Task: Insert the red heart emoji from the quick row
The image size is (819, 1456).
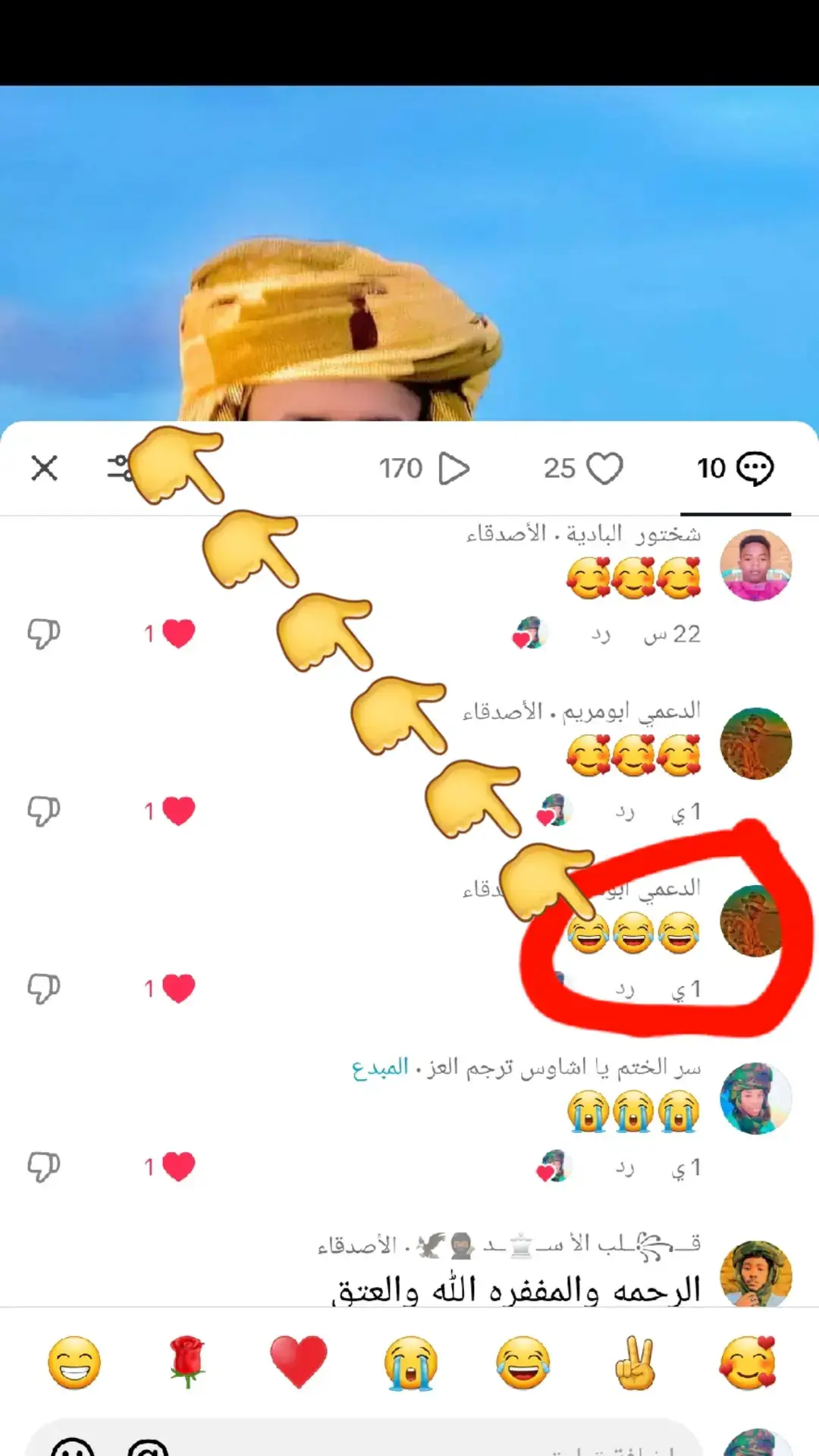Action: pyautogui.click(x=299, y=1363)
